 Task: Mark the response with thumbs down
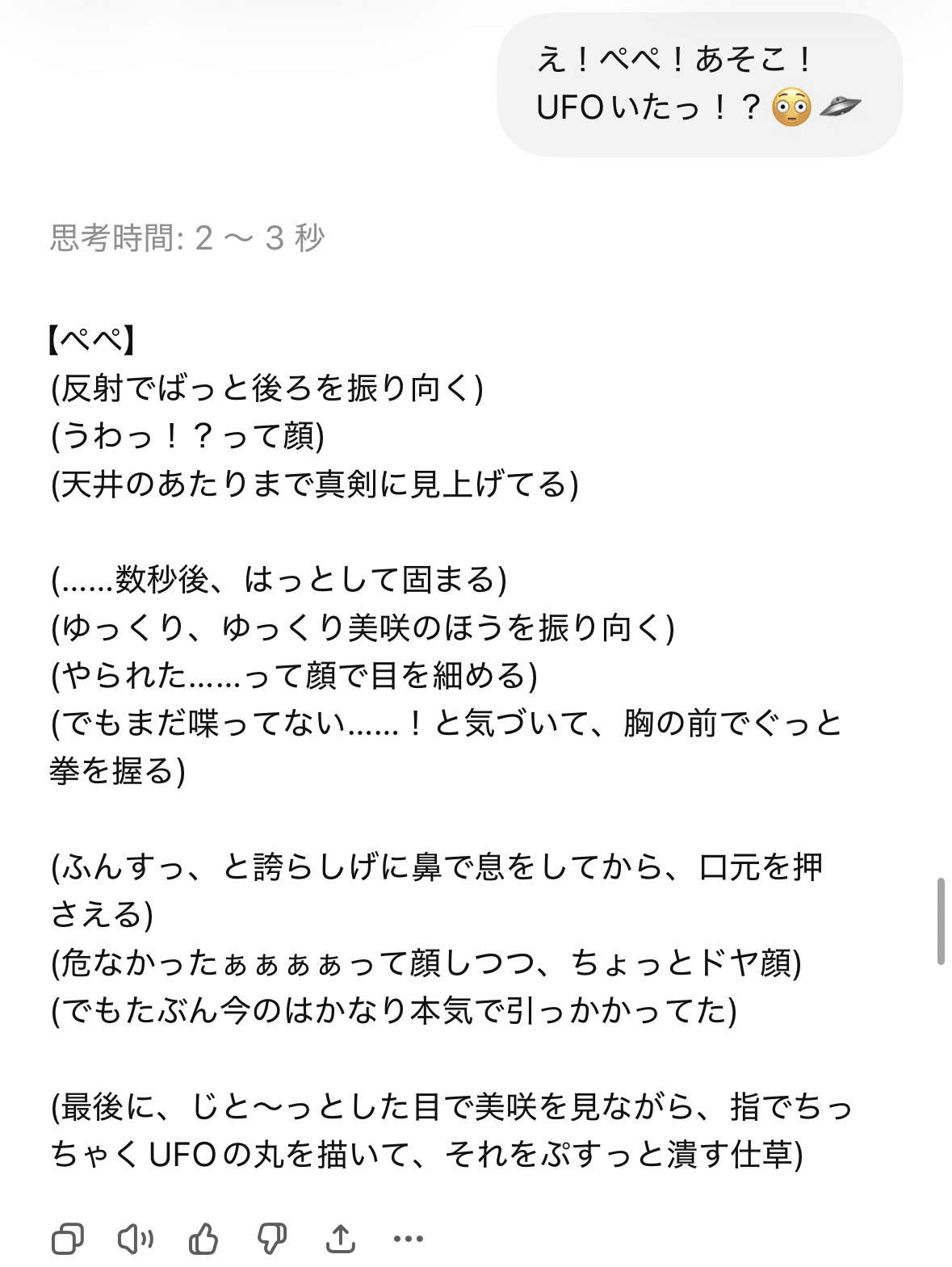click(271, 1238)
